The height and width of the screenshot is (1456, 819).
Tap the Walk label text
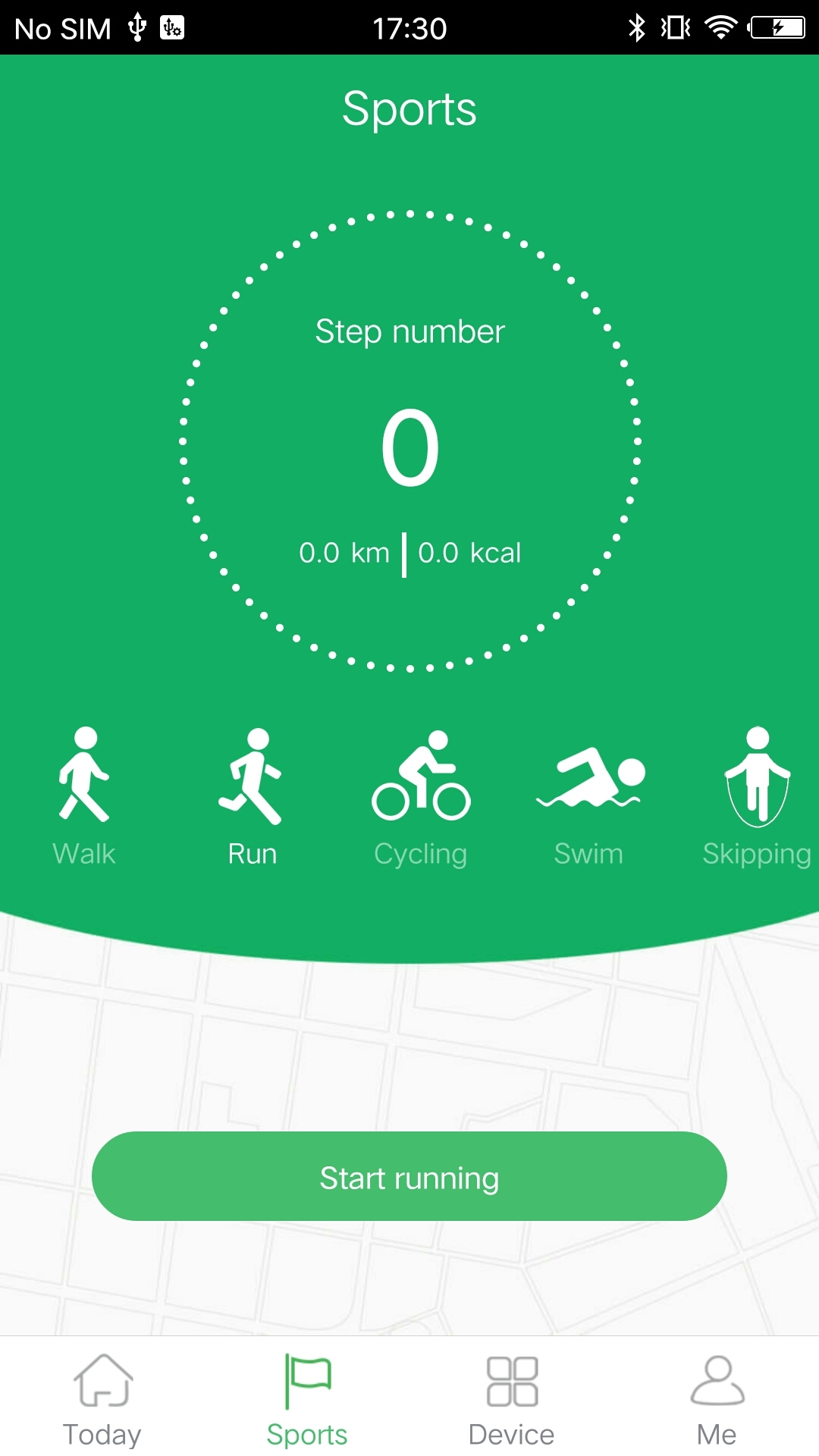click(x=83, y=852)
